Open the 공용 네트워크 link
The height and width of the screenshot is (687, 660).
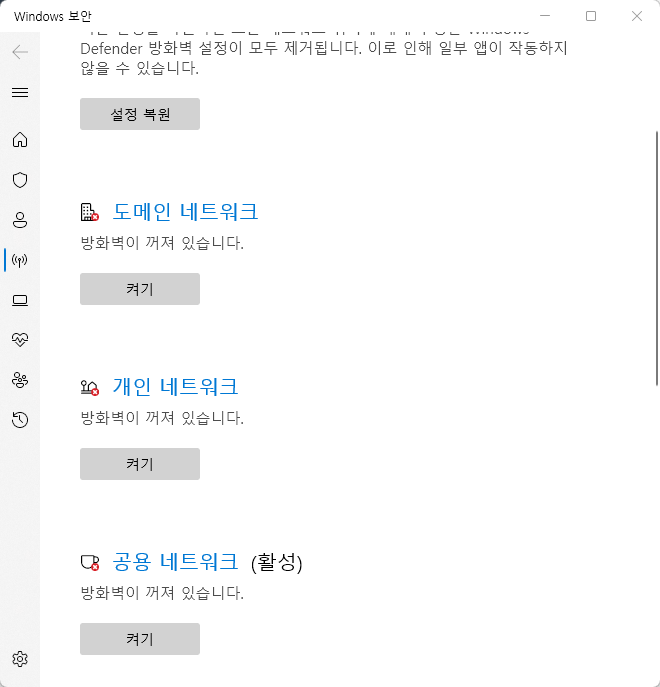[175, 562]
